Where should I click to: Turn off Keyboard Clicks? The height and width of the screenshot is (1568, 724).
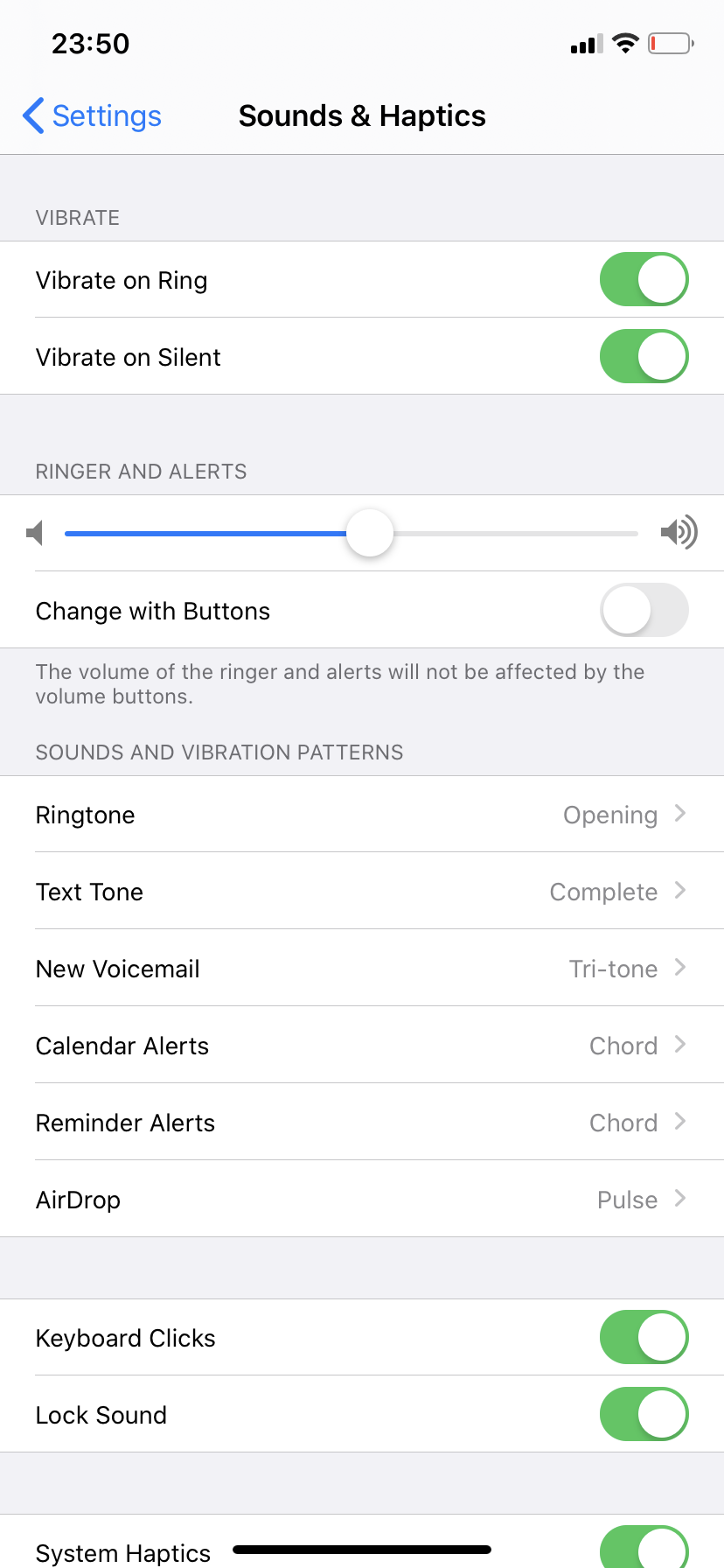click(644, 1337)
